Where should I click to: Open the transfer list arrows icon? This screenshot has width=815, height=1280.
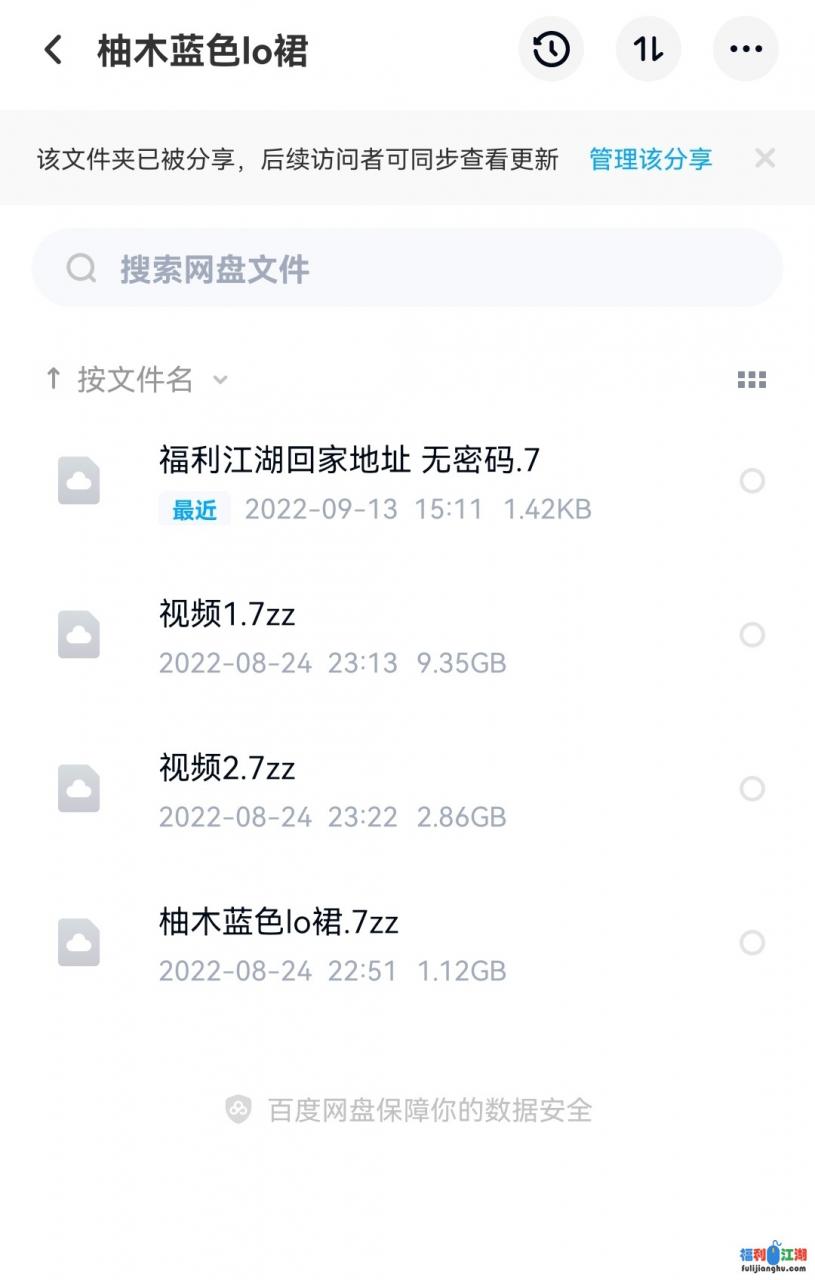click(648, 49)
